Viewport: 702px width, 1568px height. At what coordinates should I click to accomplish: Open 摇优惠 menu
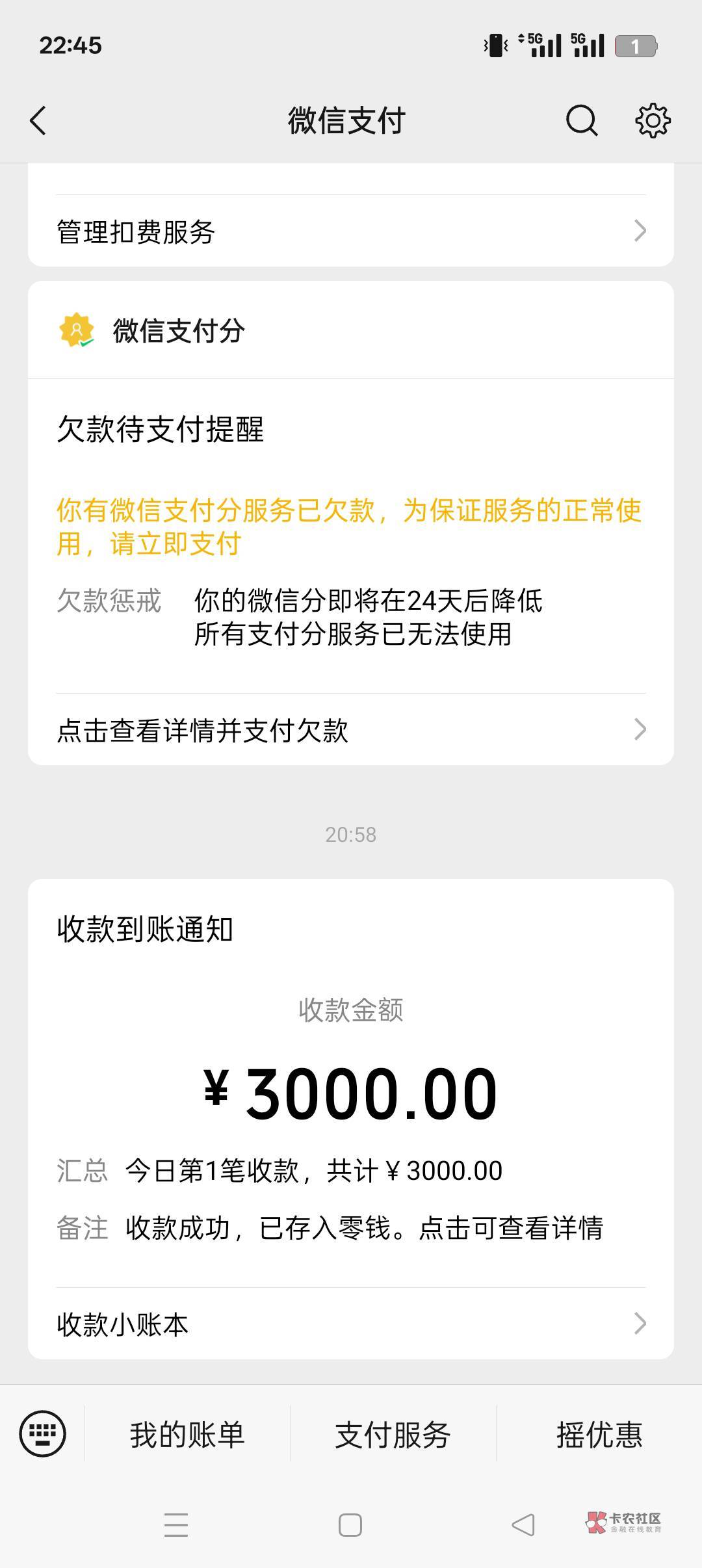click(x=599, y=1434)
